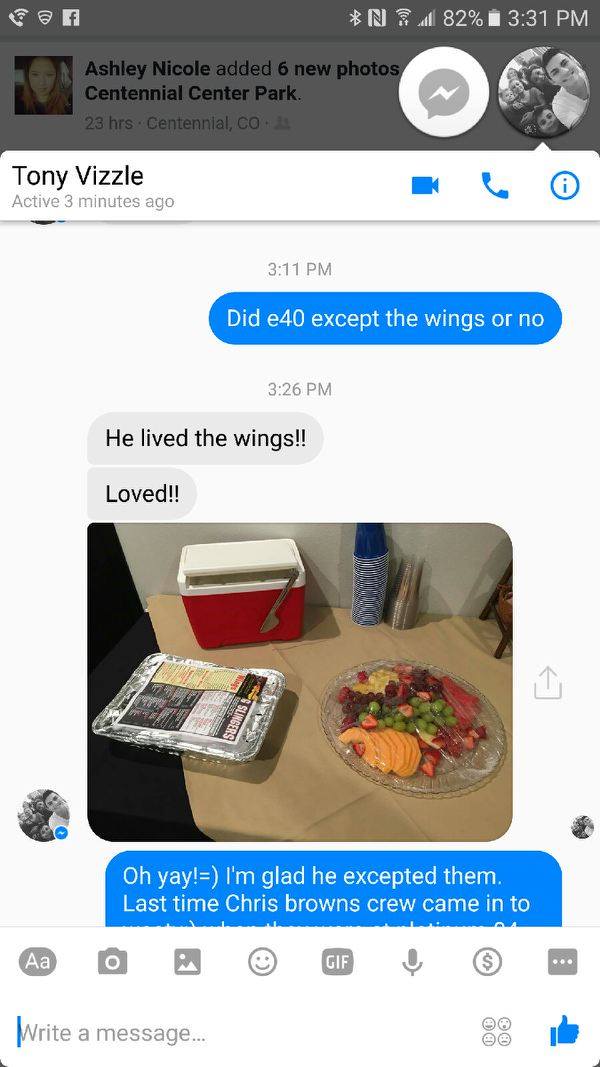Share the photo in the chat

[548, 683]
